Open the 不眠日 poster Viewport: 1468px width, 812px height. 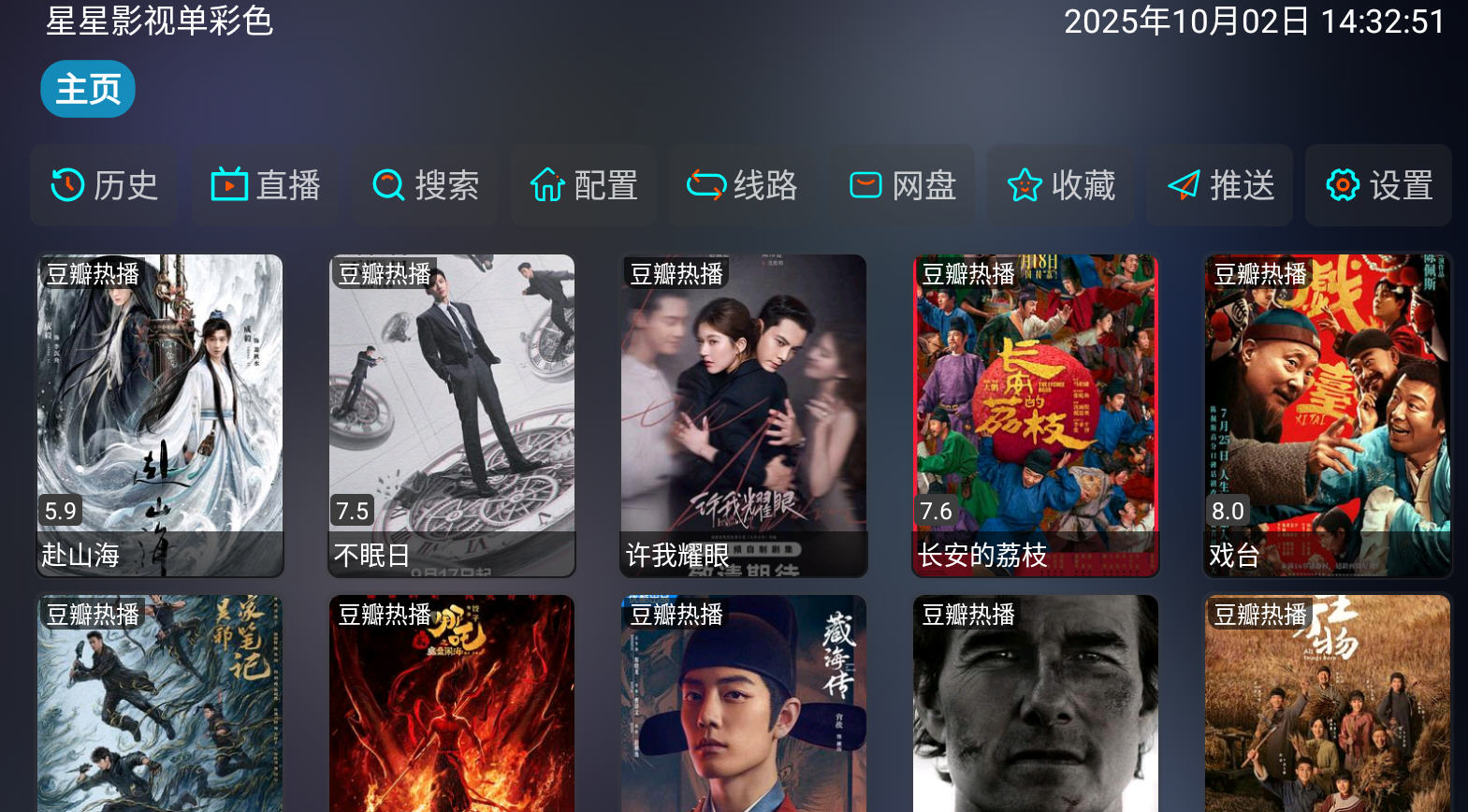click(452, 414)
